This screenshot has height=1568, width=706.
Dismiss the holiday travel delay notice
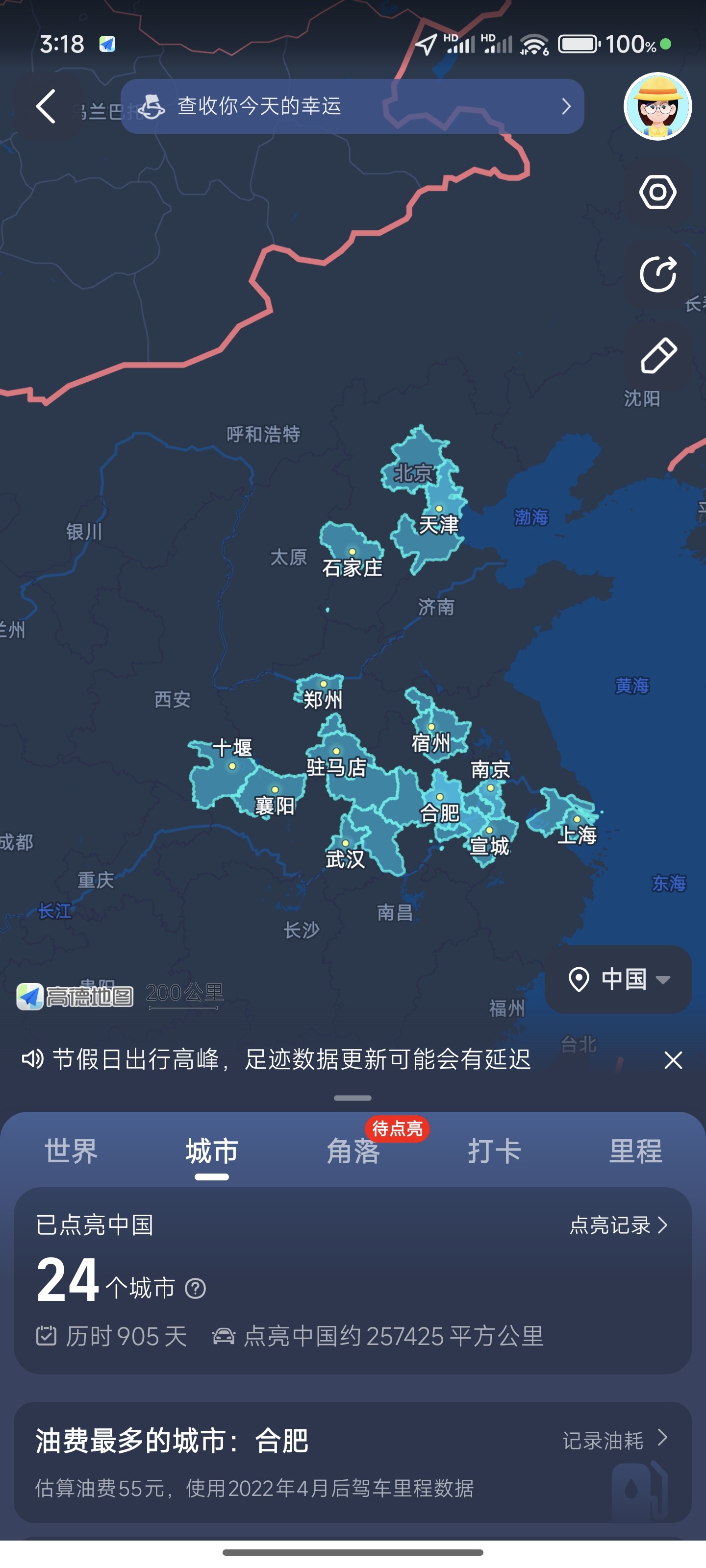[673, 1060]
